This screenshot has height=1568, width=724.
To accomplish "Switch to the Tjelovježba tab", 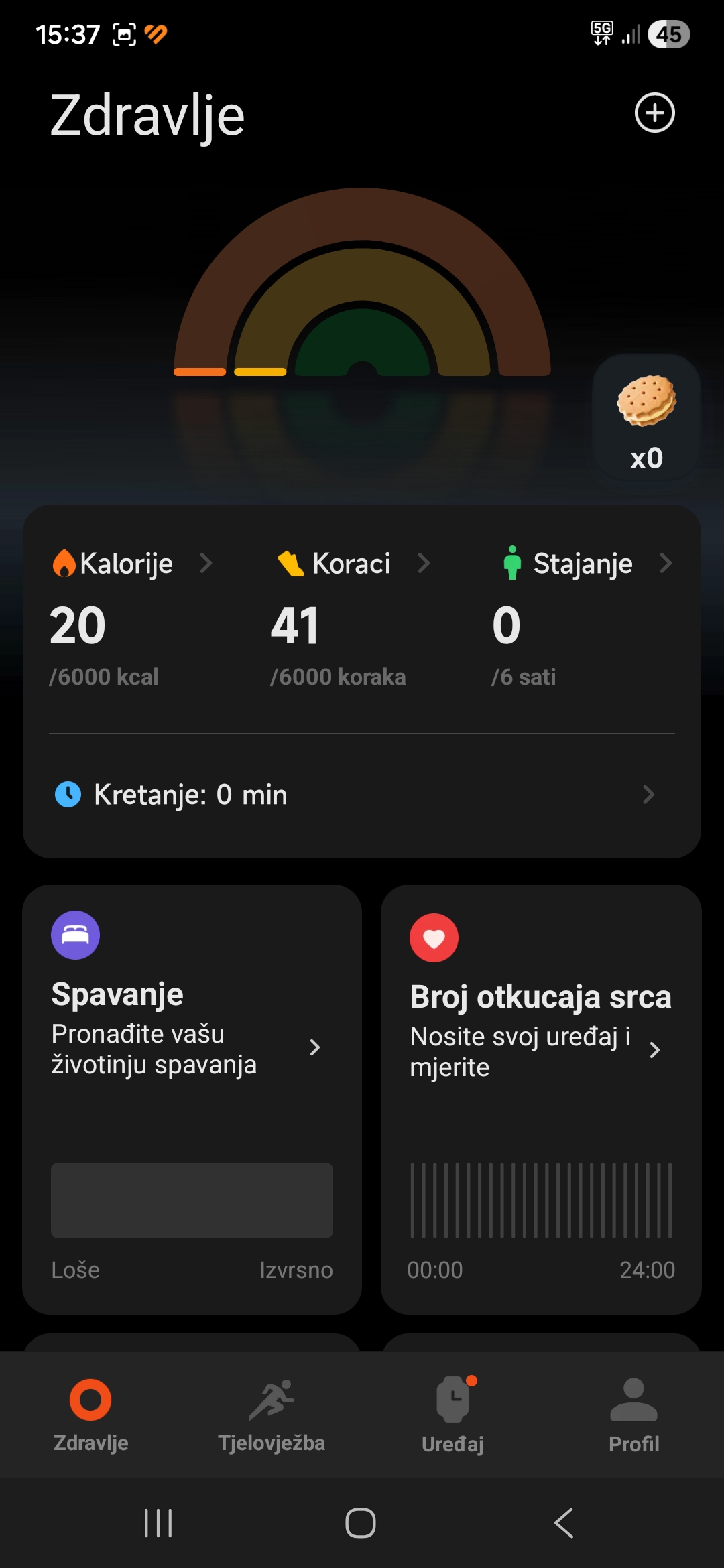I will pyautogui.click(x=271, y=1414).
